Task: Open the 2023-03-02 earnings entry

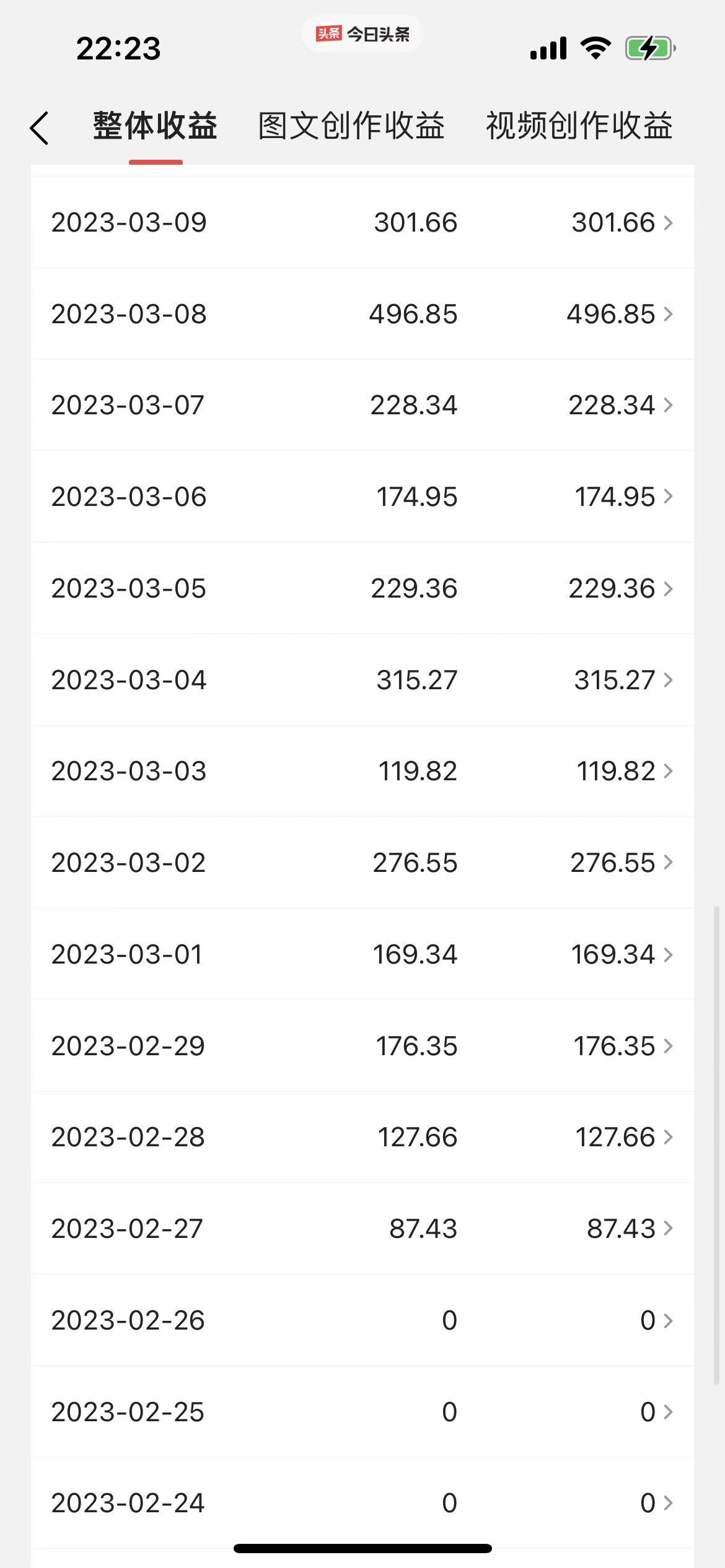Action: pyautogui.click(x=362, y=863)
